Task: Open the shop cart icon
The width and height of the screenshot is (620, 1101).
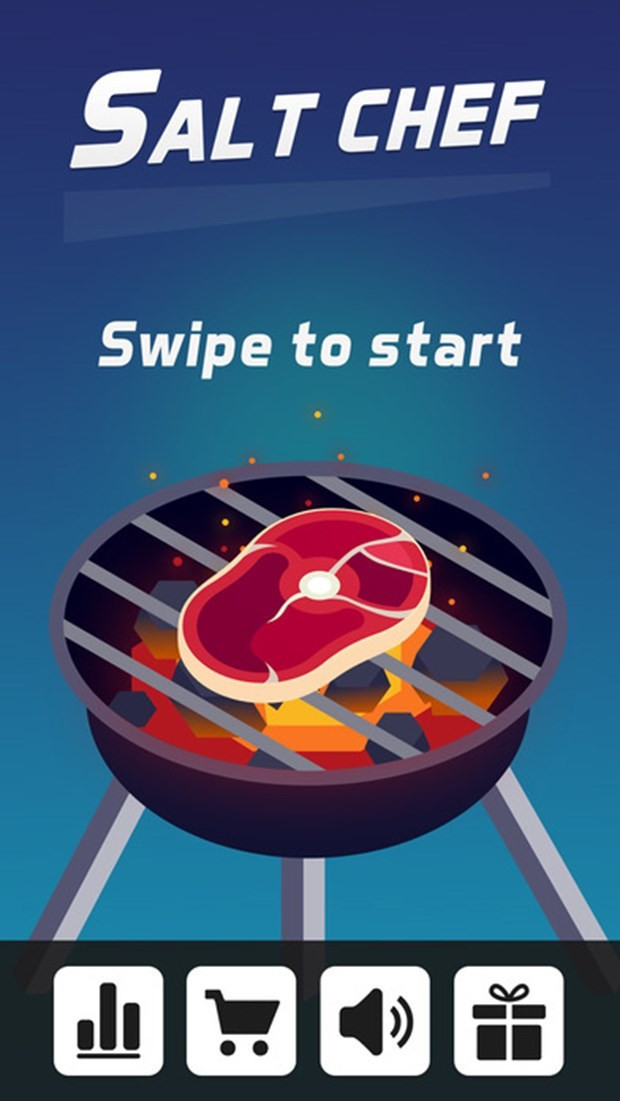Action: (241, 1020)
